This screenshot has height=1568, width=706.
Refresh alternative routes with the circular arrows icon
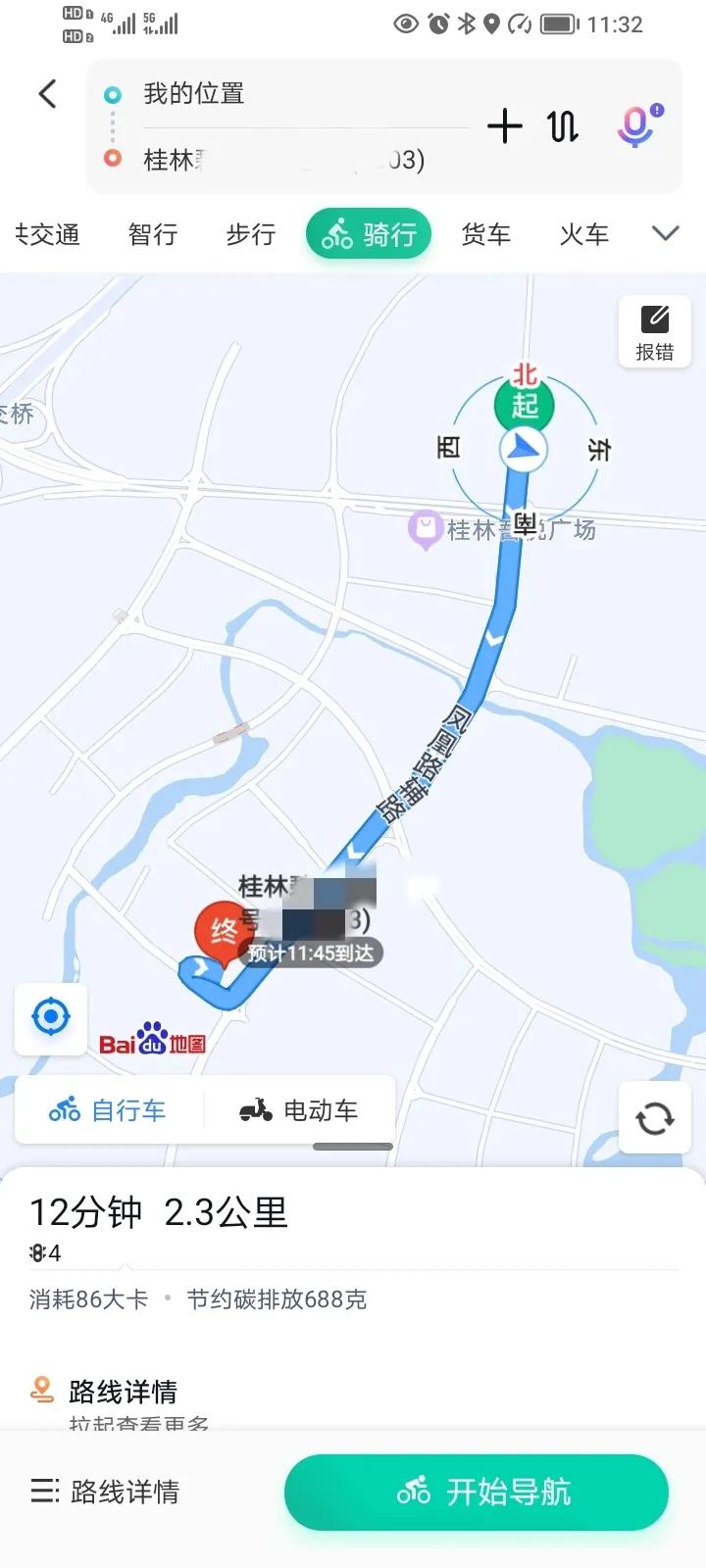tap(655, 1117)
